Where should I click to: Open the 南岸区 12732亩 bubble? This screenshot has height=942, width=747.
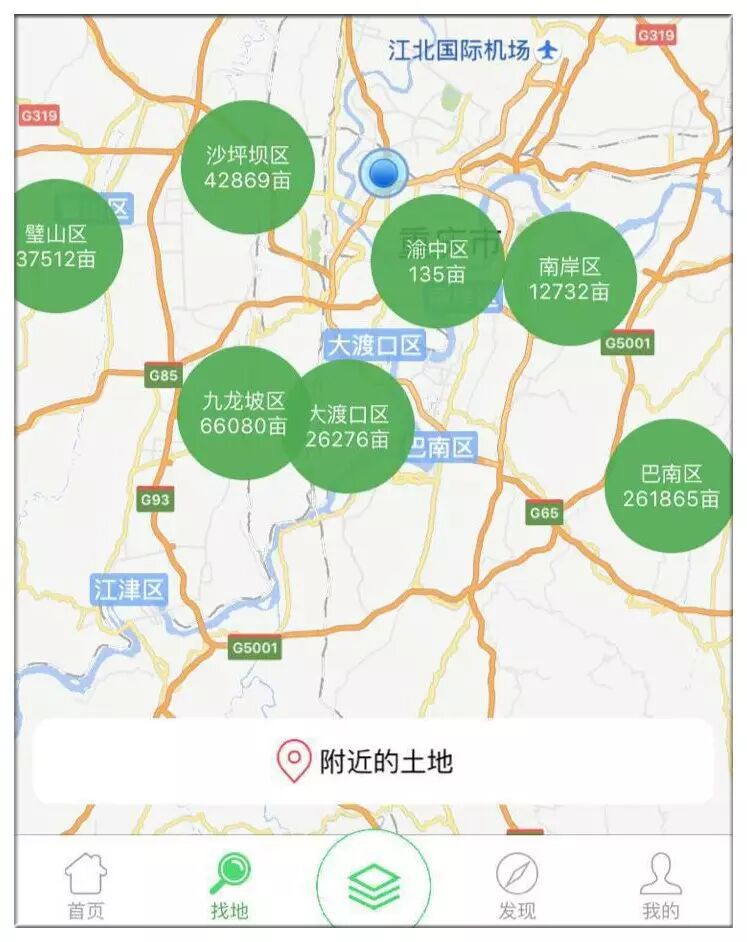click(x=570, y=278)
